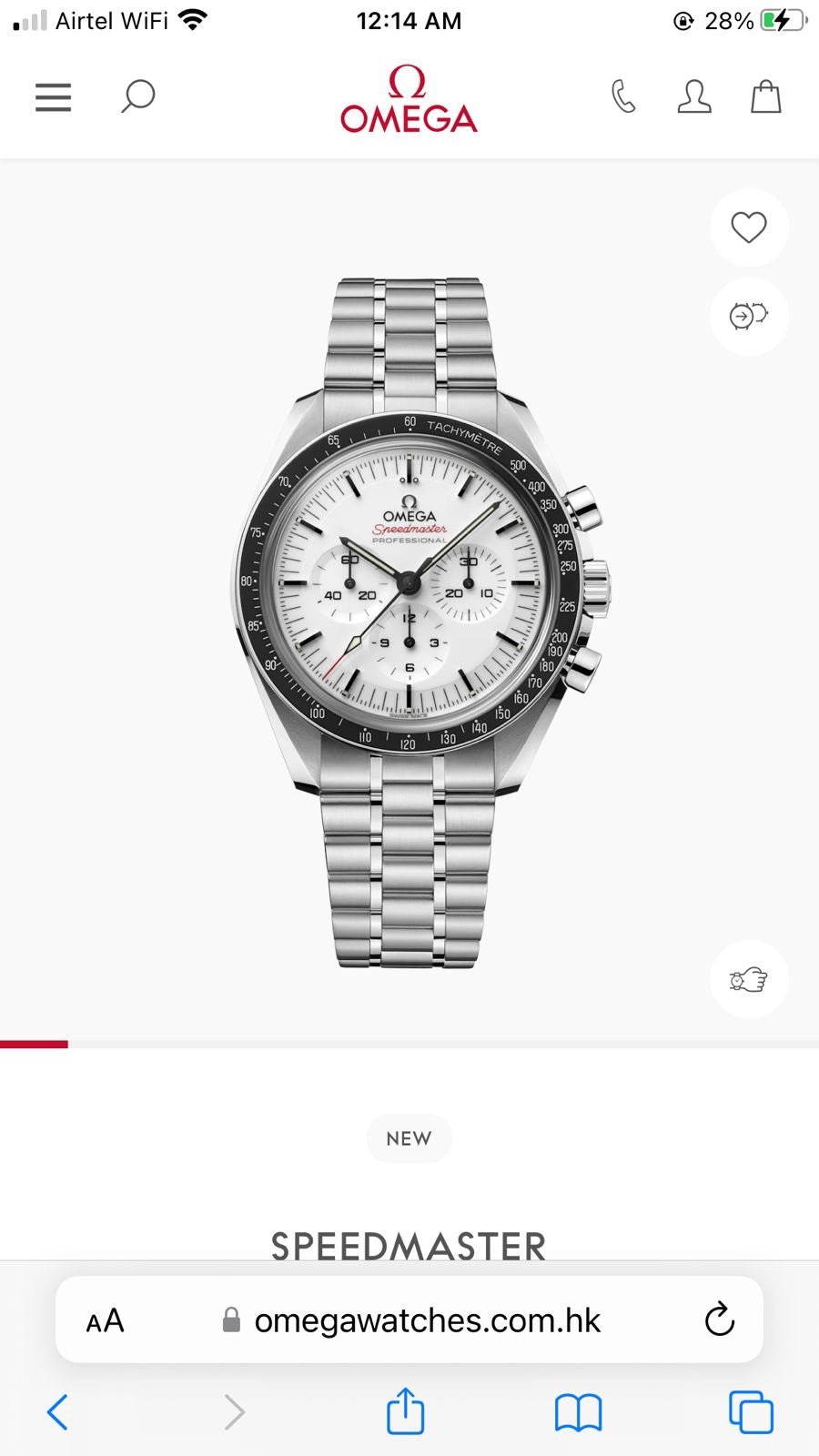Try the watch on wrist

(749, 979)
